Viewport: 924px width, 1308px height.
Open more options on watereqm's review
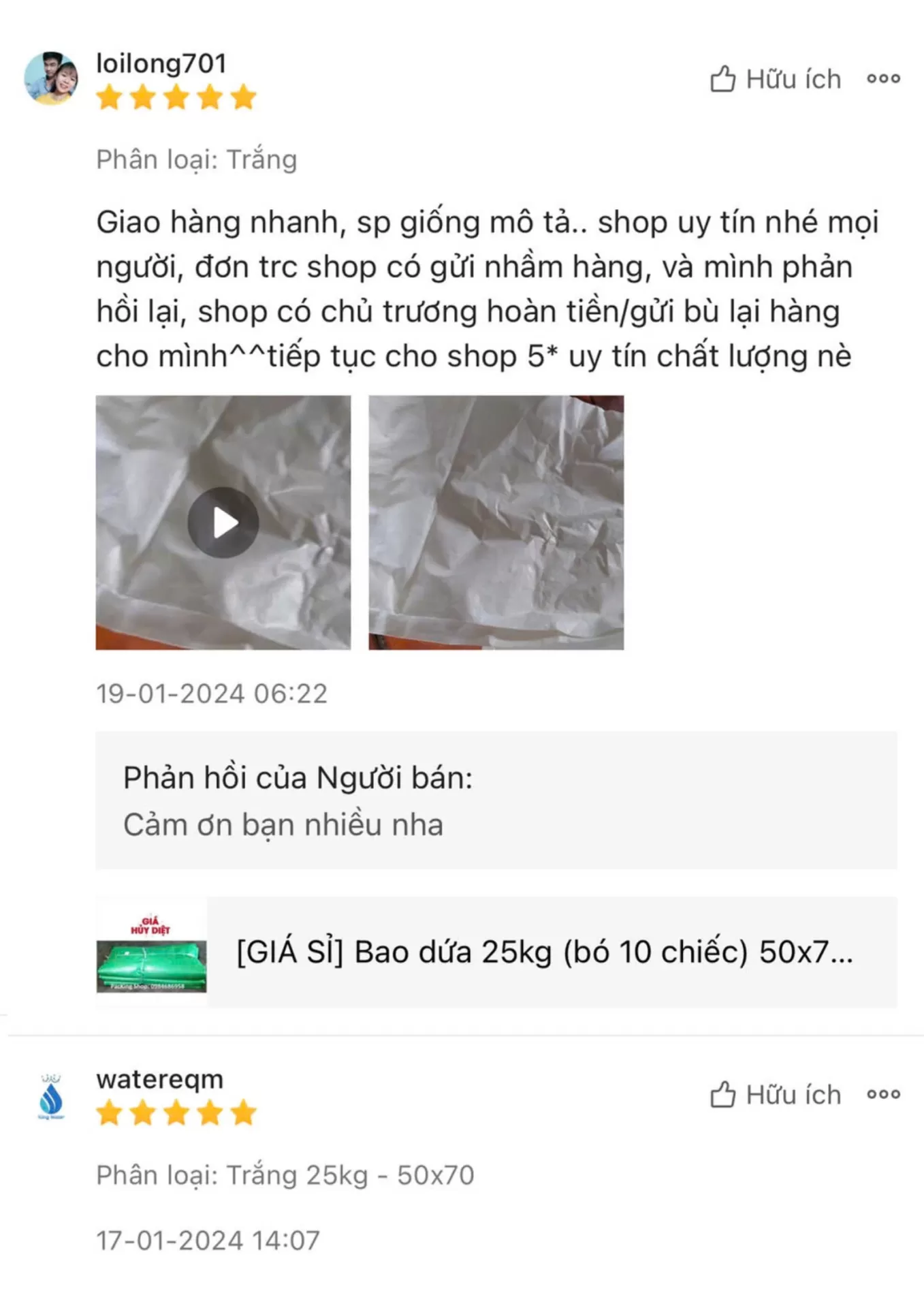(883, 1095)
